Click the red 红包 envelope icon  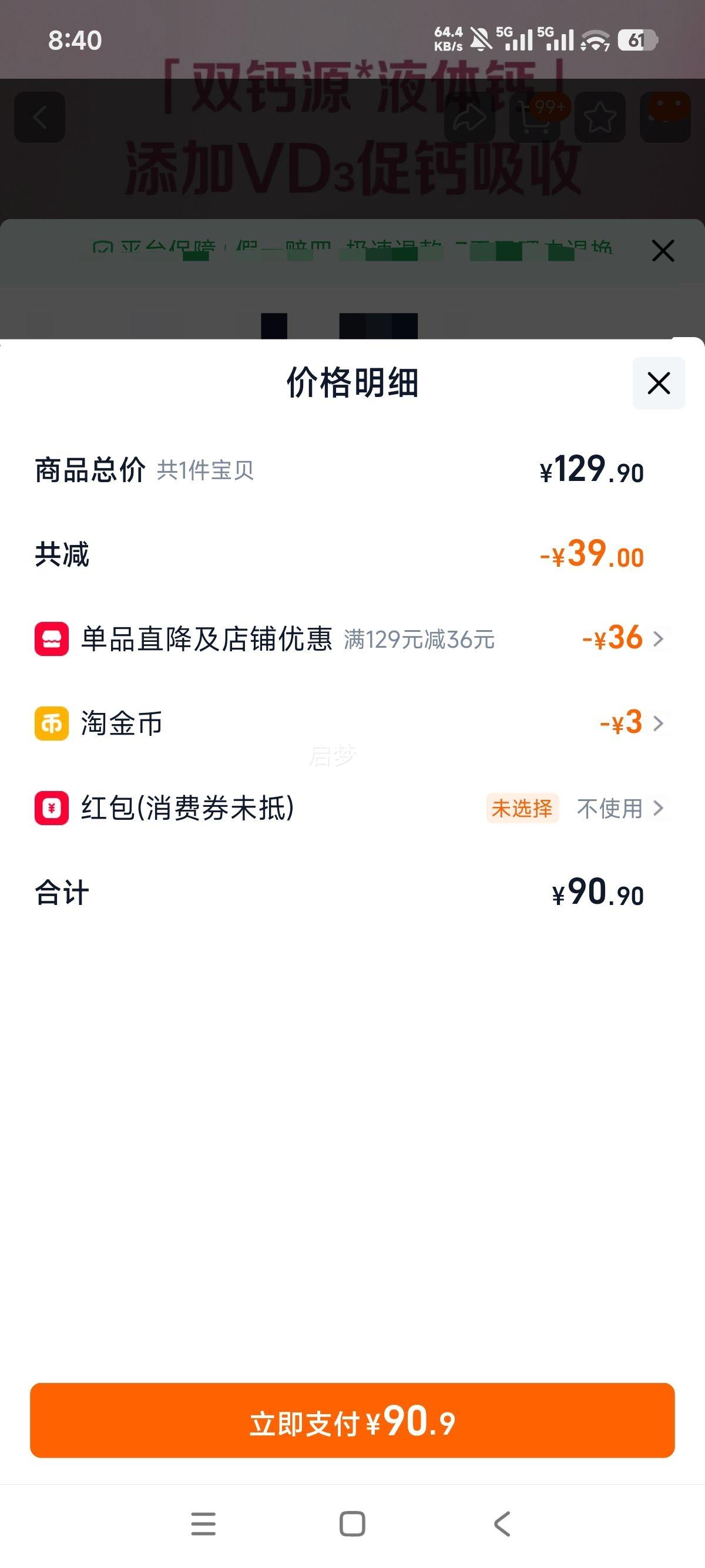pos(52,808)
